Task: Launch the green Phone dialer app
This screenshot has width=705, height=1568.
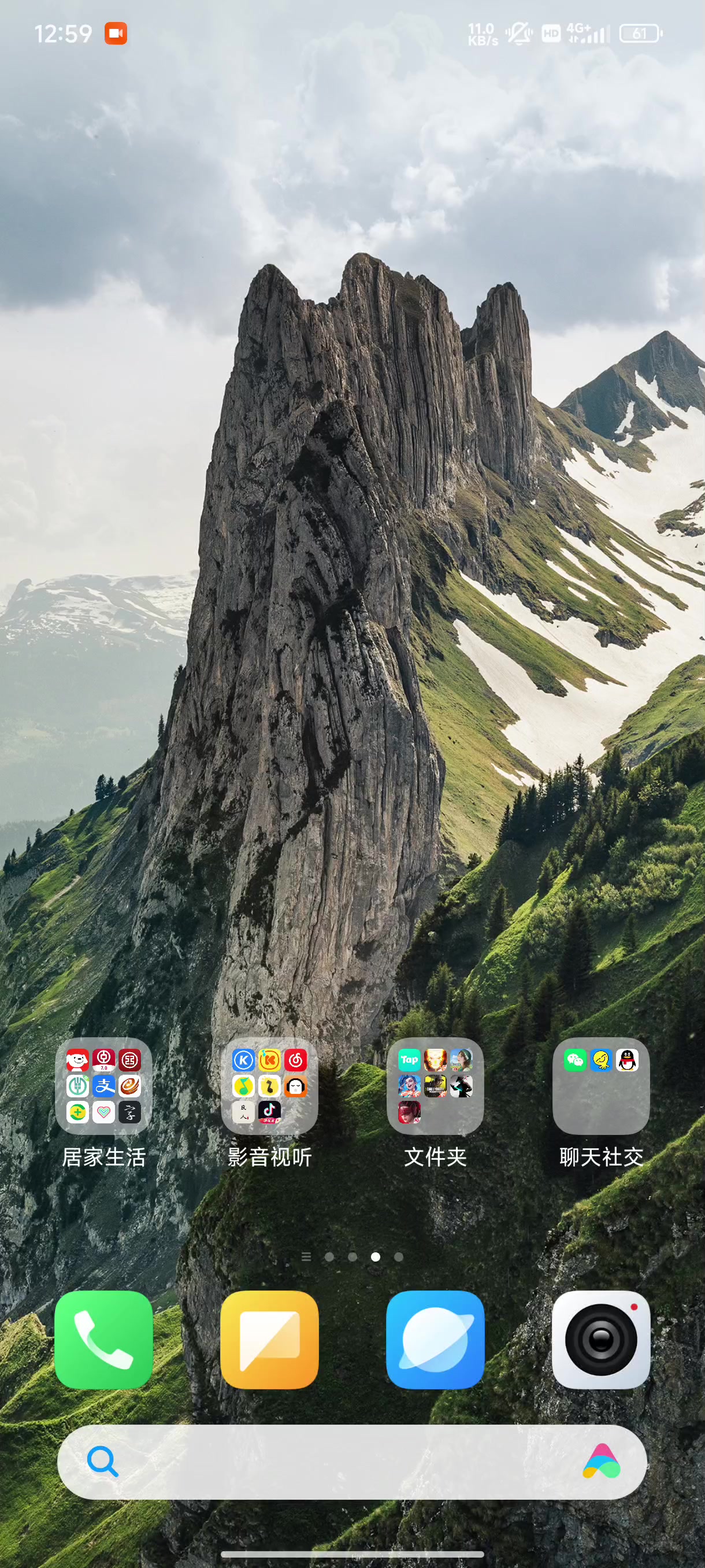Action: pyautogui.click(x=103, y=1339)
